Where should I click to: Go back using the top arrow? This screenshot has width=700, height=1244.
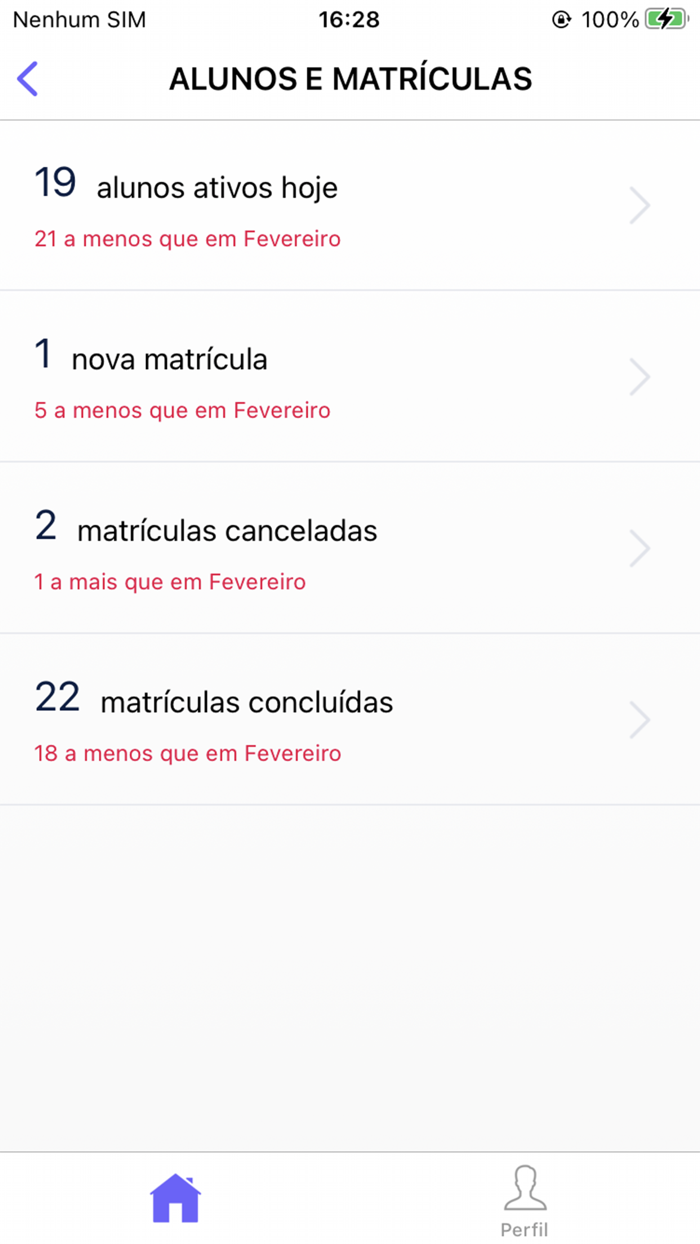point(28,78)
